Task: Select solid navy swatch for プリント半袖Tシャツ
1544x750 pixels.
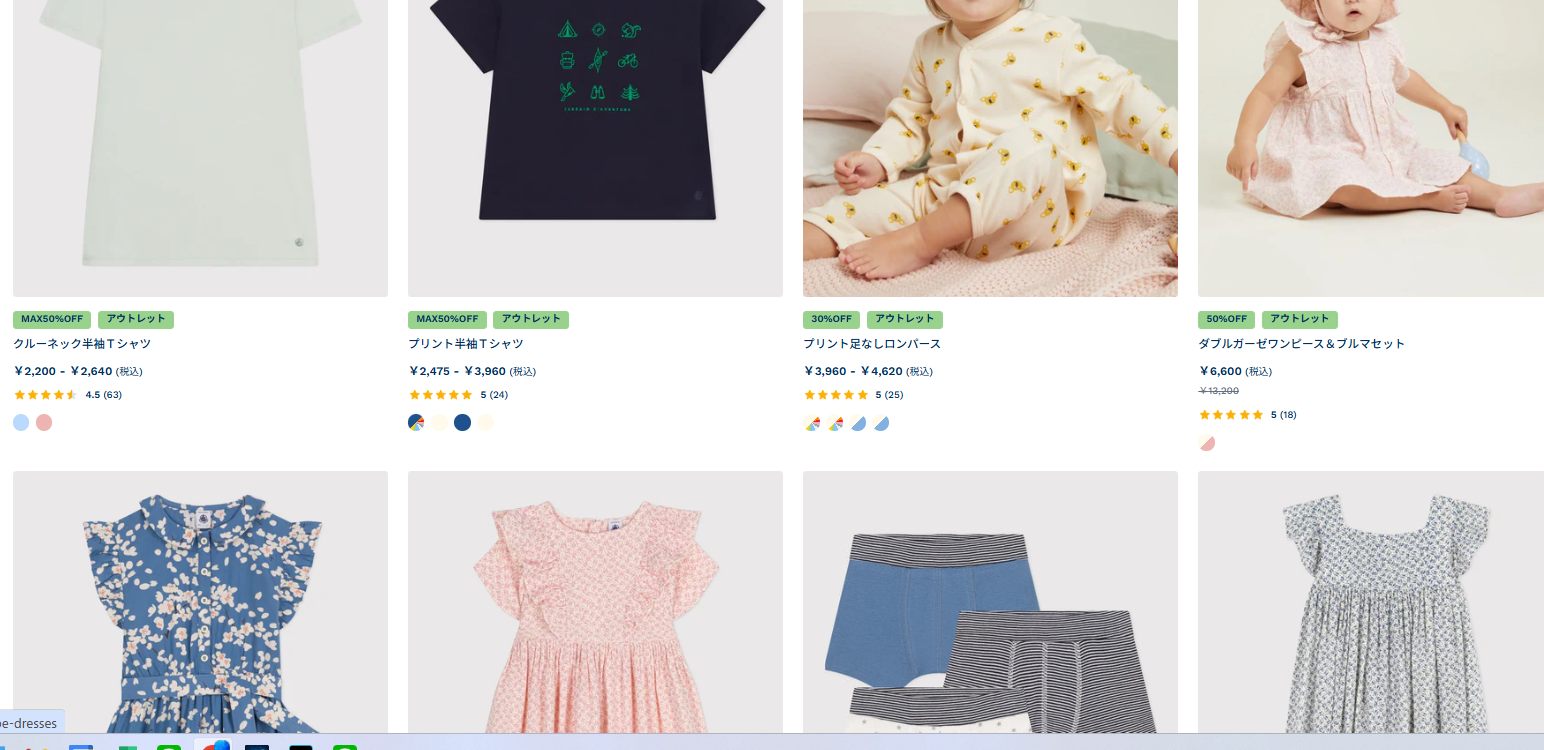Action: pyautogui.click(x=462, y=423)
